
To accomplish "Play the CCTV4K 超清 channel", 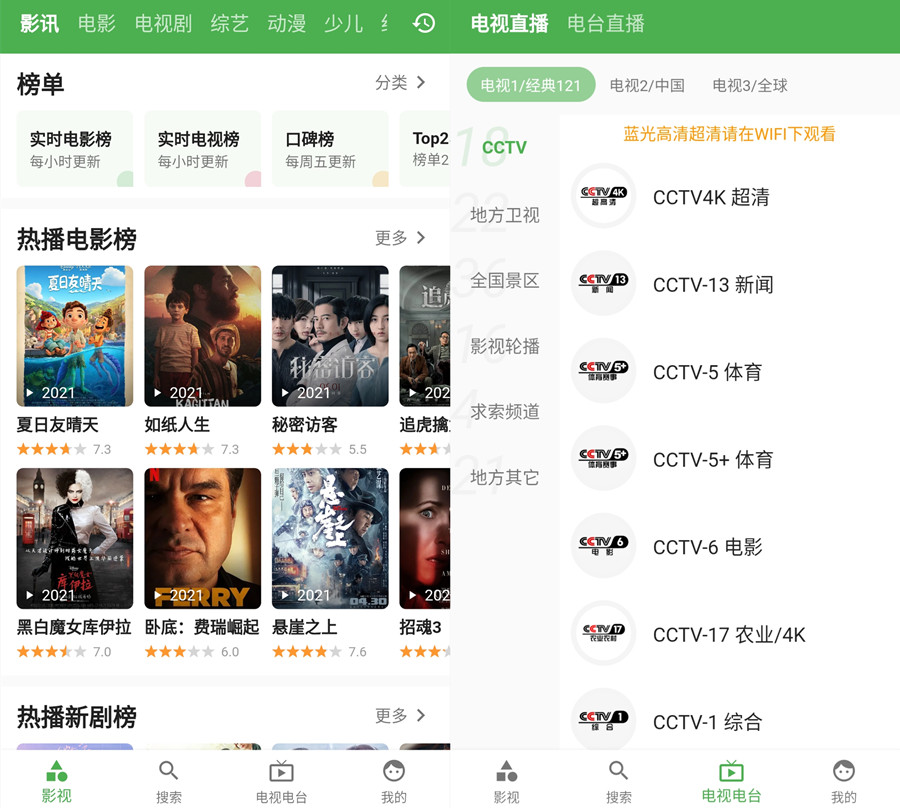I will 710,197.
